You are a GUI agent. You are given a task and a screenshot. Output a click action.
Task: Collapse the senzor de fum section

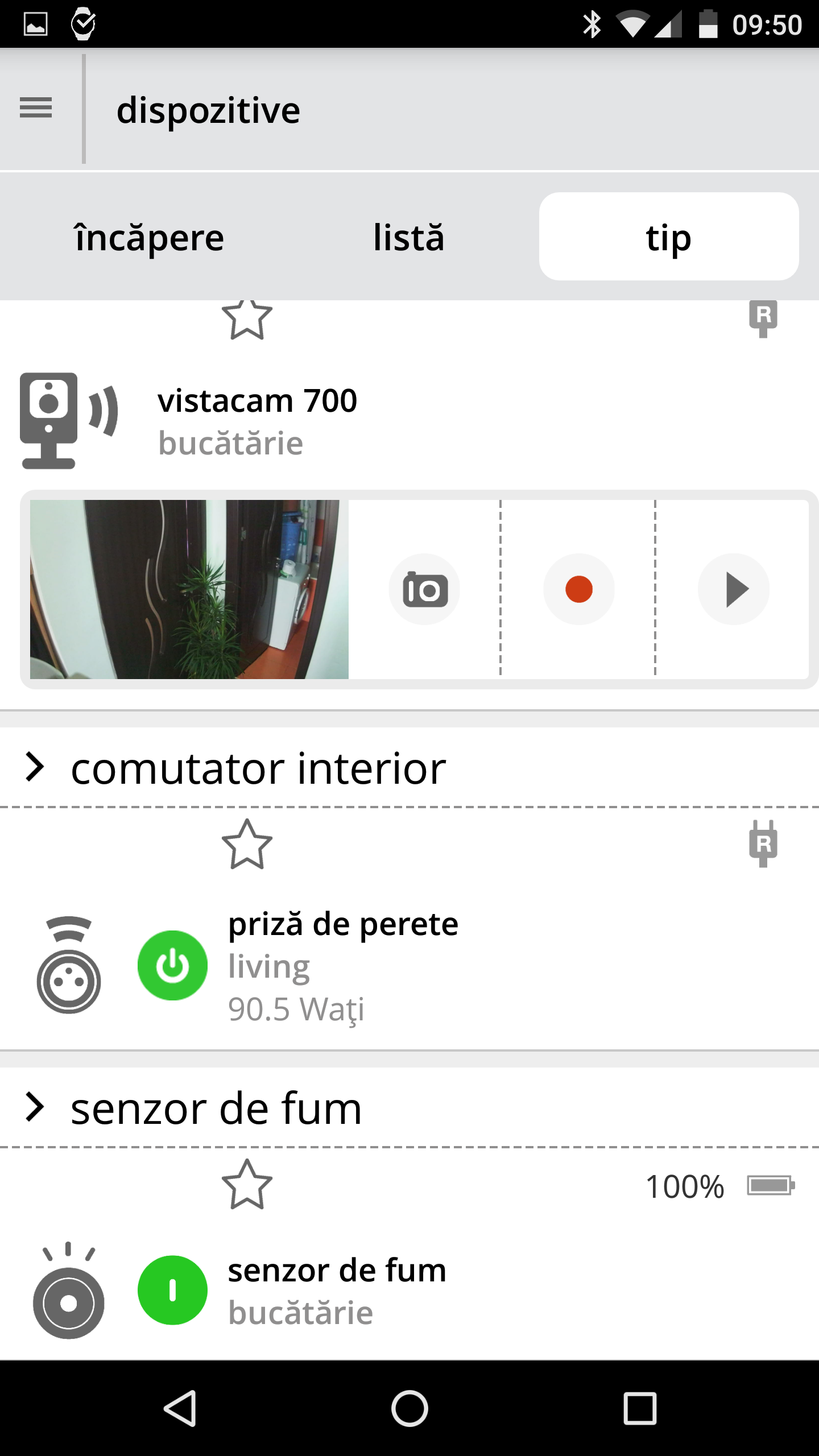35,1107
